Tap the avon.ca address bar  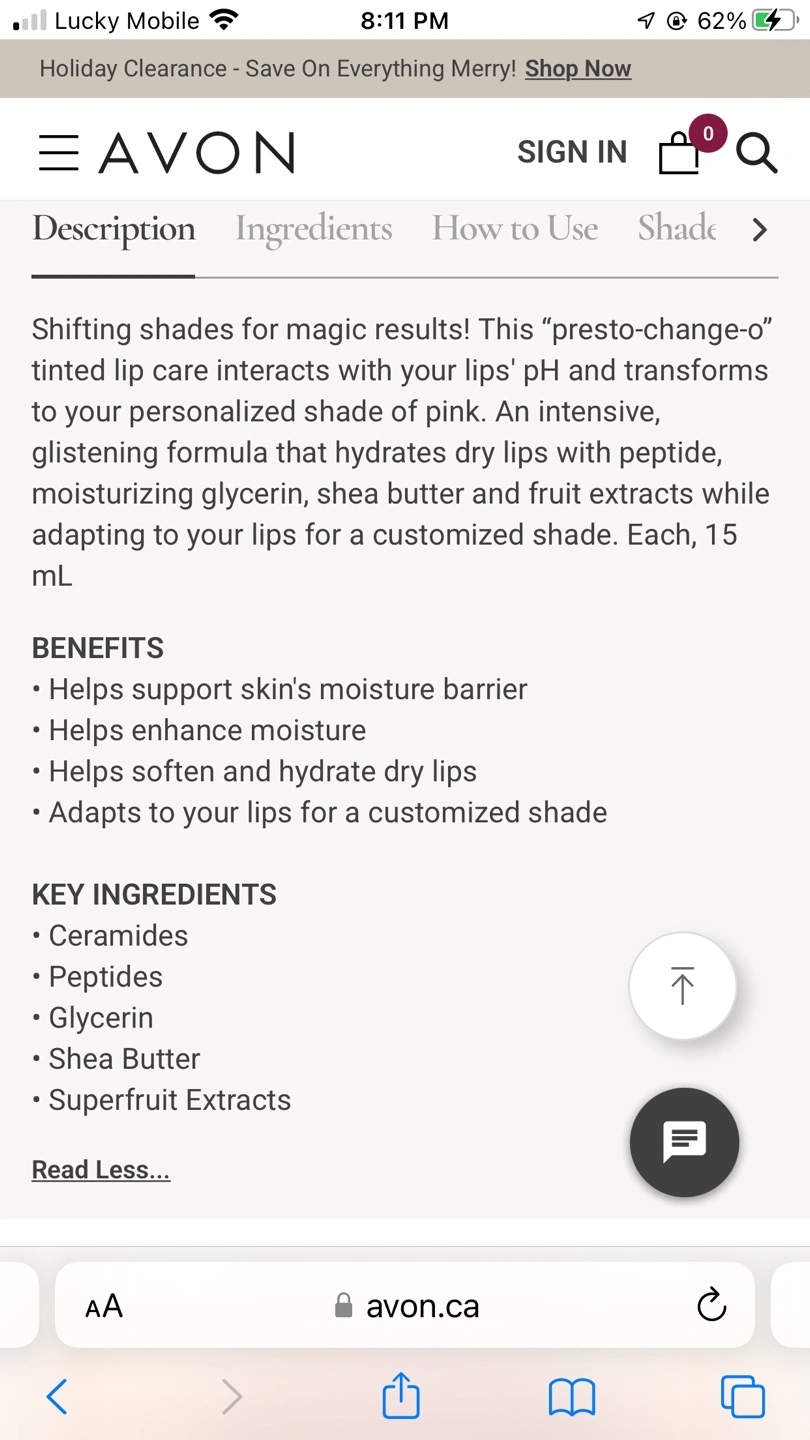coord(405,1306)
